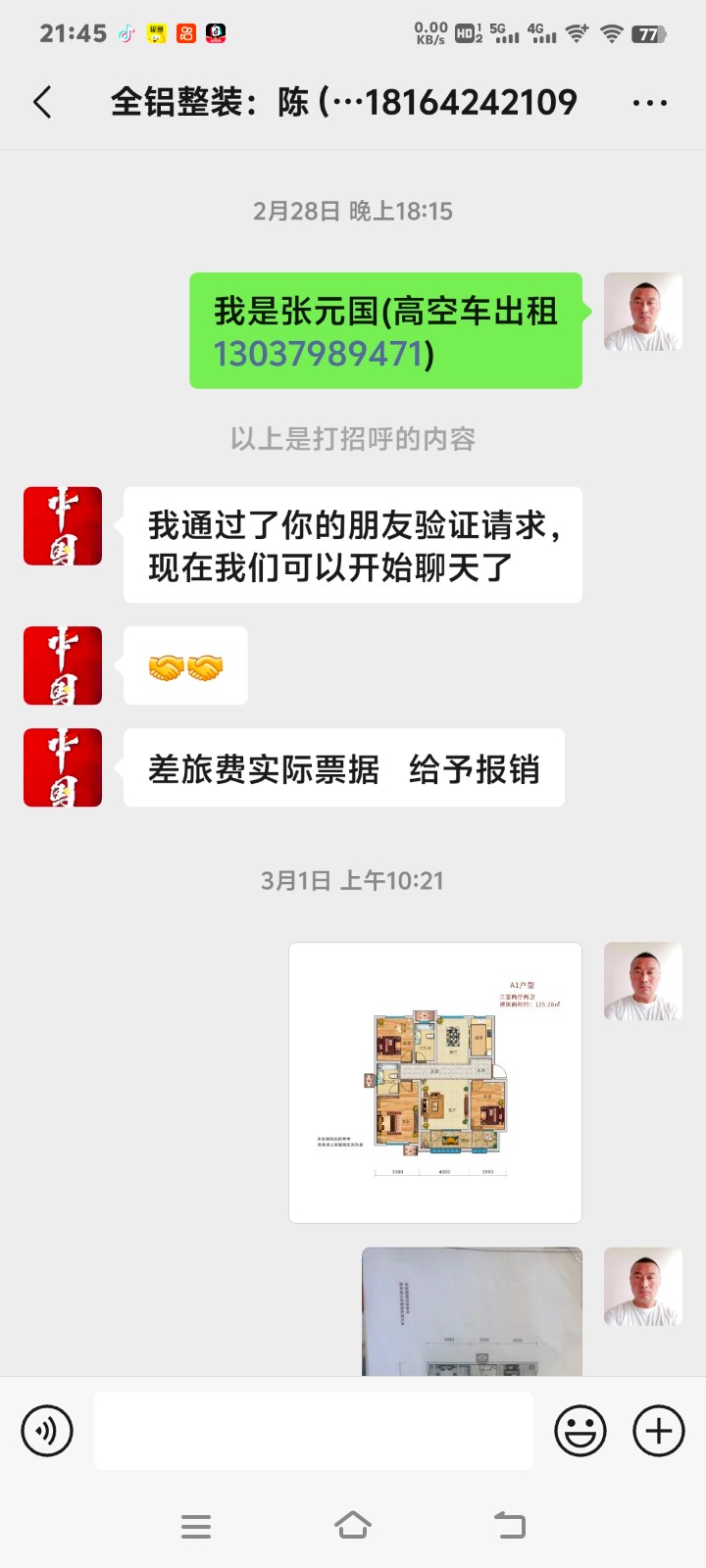The width and height of the screenshot is (706, 1568).
Task: Open the contact's red avatar beside handshake emoji
Action: [63, 665]
